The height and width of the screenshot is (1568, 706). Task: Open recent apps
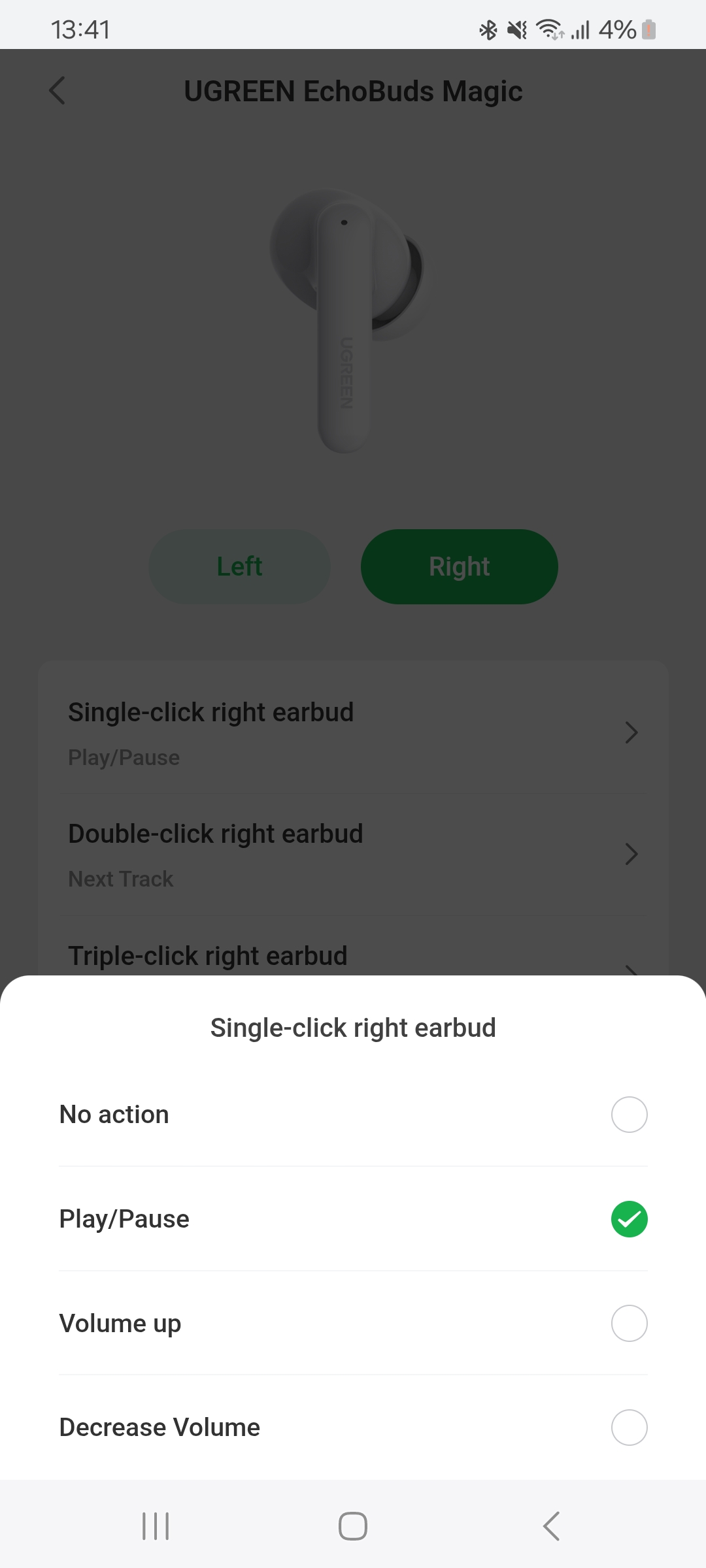(156, 1527)
